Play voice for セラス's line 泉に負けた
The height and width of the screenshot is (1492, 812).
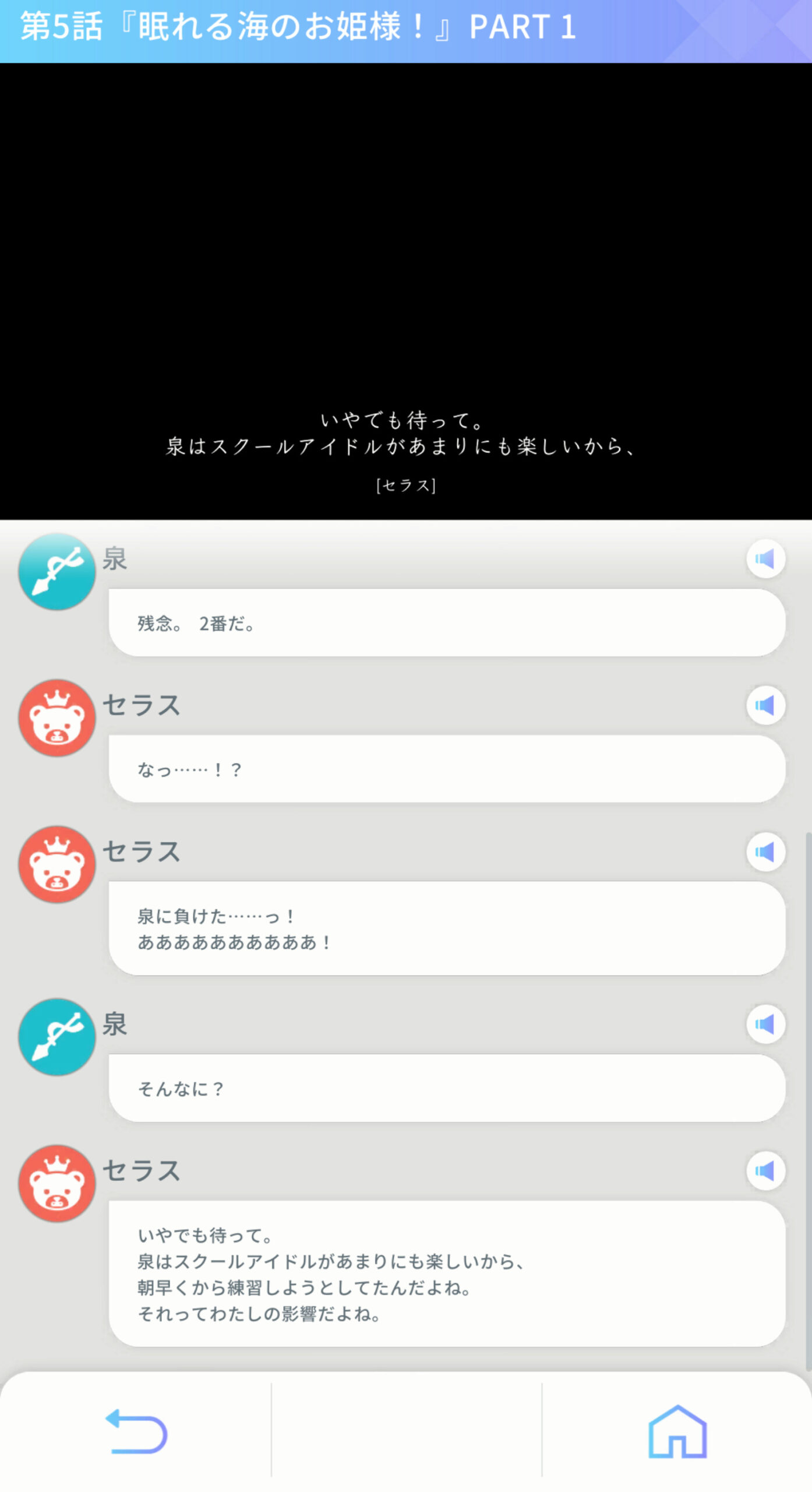coord(765,851)
